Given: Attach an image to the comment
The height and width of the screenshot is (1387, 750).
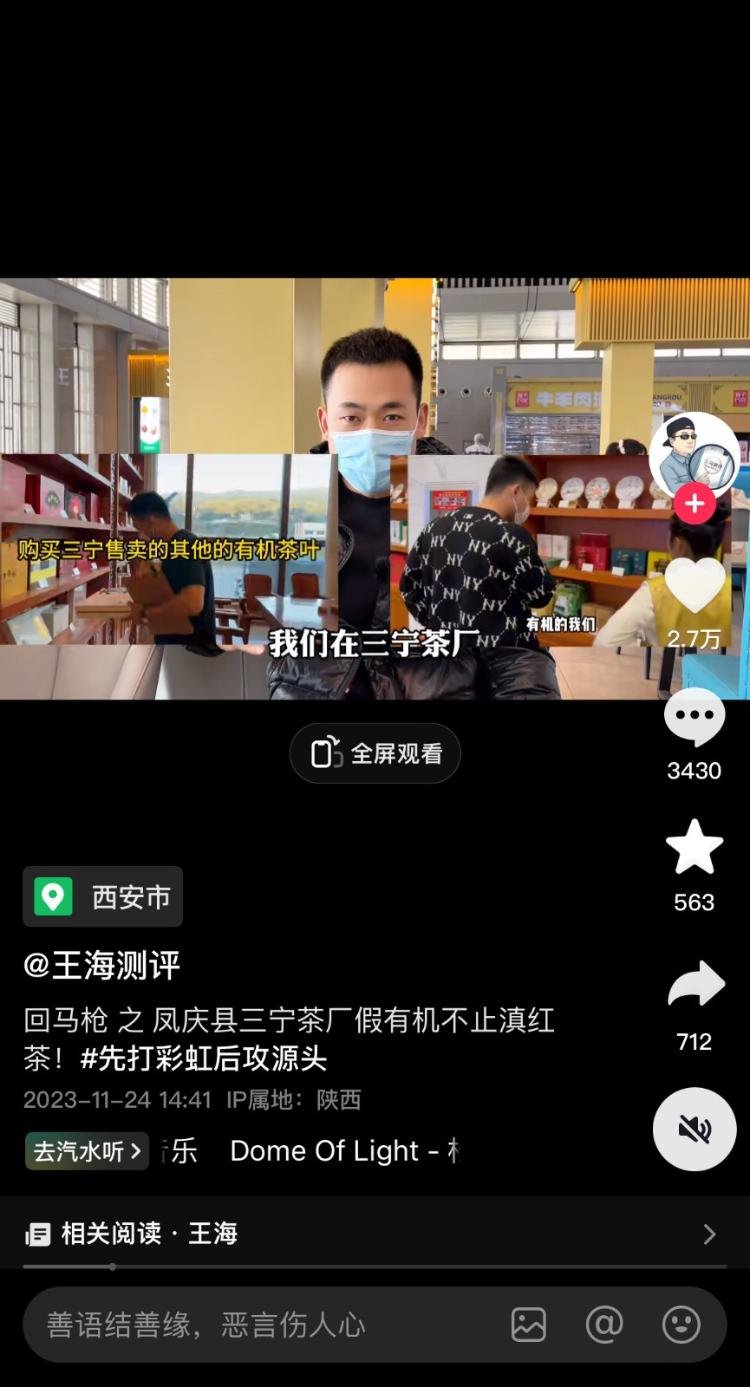Looking at the screenshot, I should coord(528,1325).
